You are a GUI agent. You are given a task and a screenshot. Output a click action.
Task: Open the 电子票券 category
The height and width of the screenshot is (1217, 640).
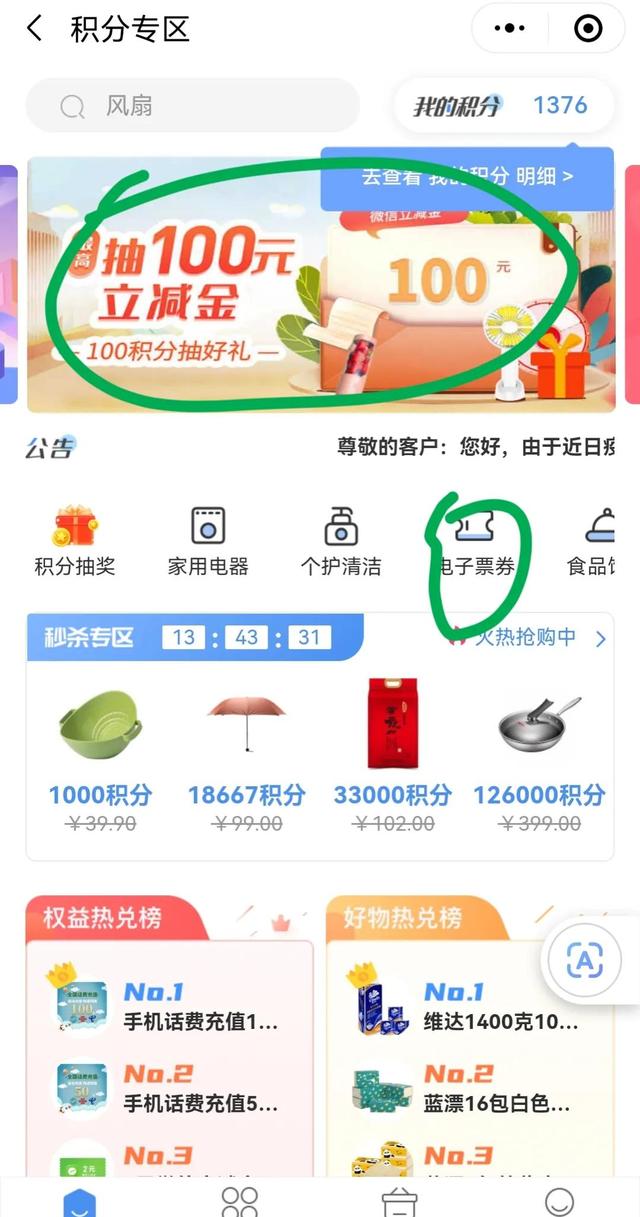(474, 540)
